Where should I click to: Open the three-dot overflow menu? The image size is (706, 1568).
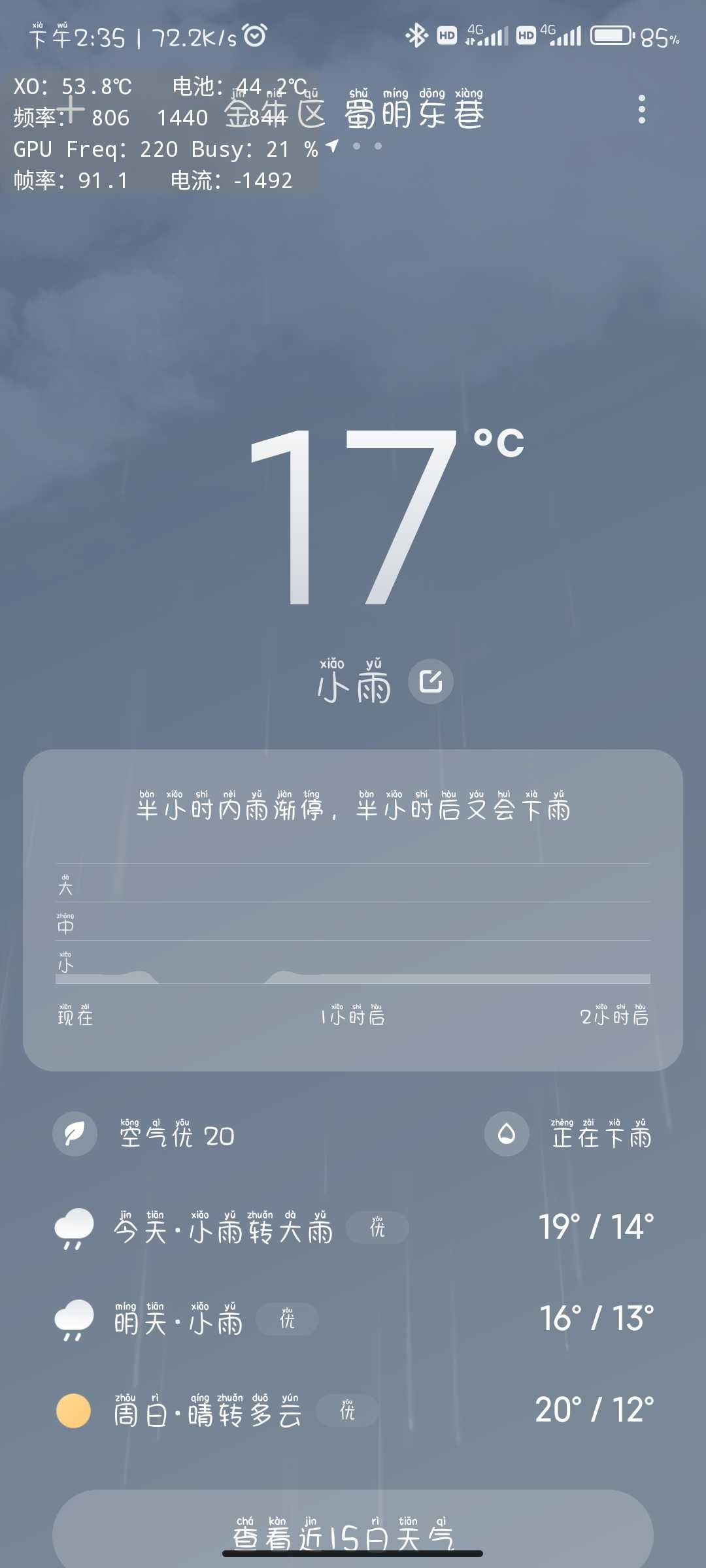(x=642, y=109)
